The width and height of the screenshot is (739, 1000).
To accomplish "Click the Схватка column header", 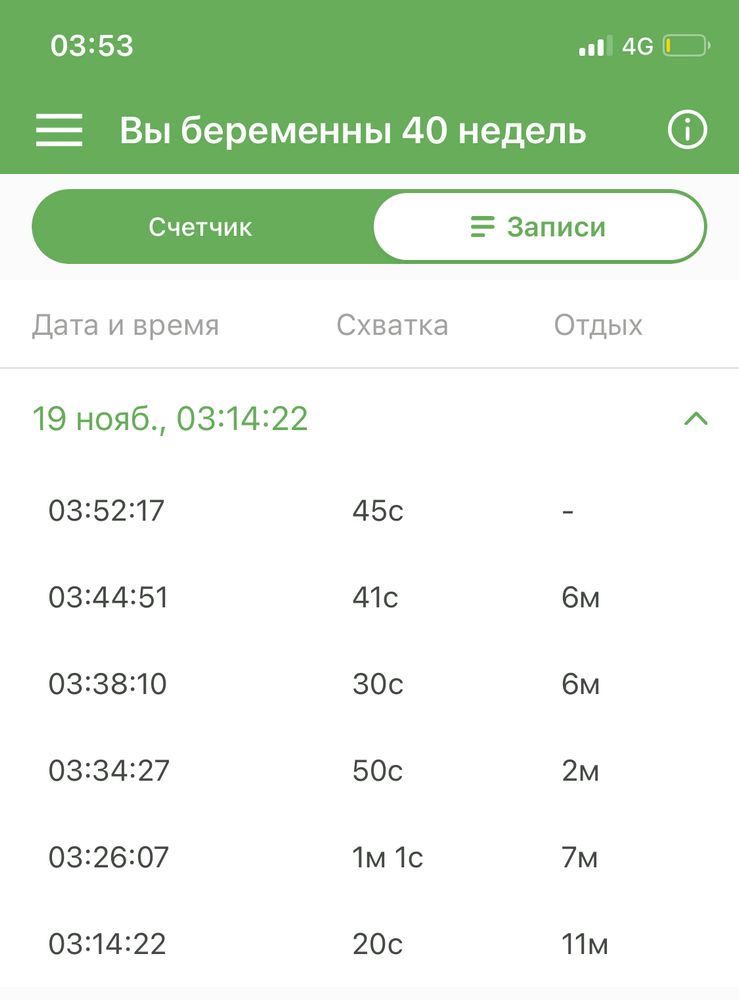I will pos(392,324).
